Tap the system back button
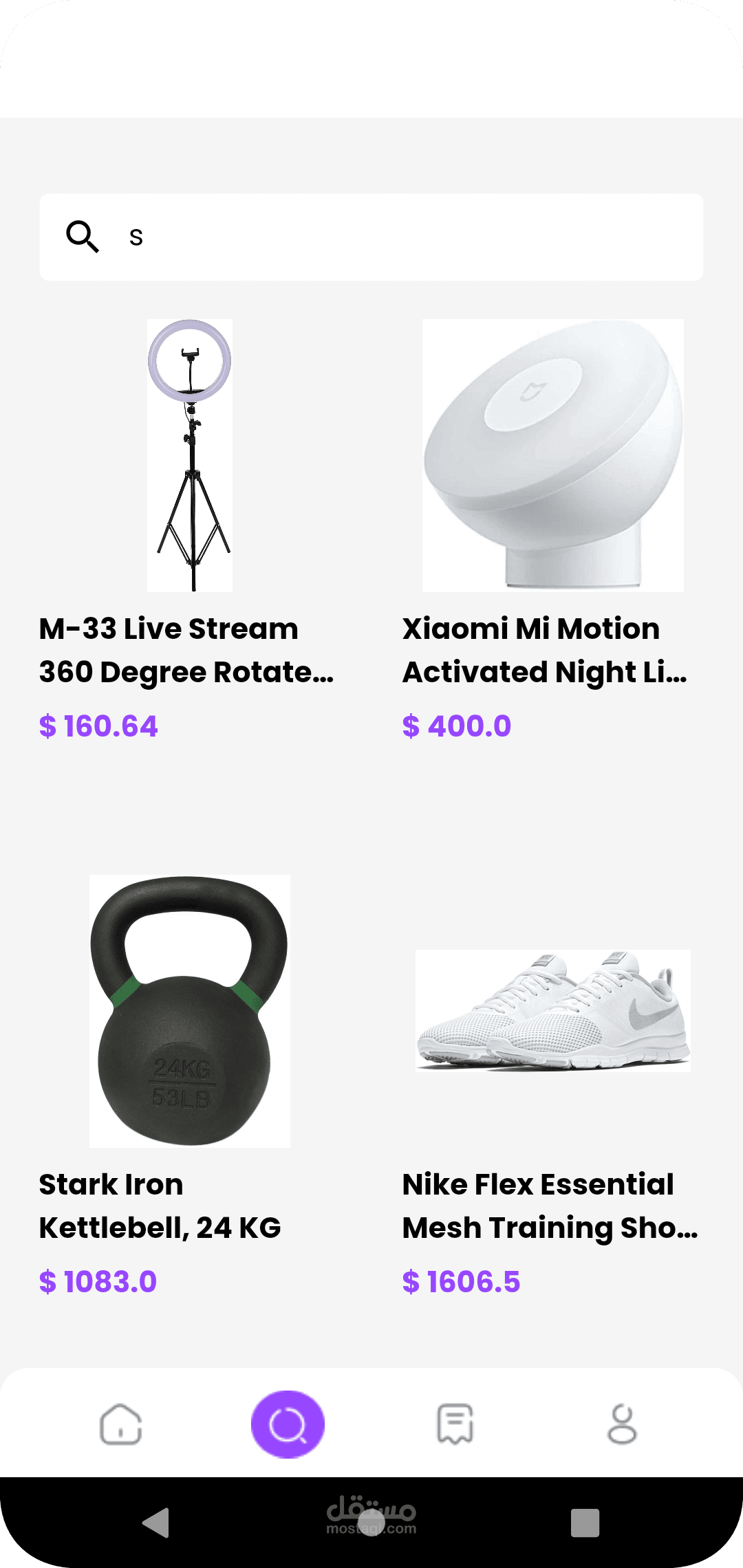This screenshot has width=743, height=1568. click(156, 1522)
